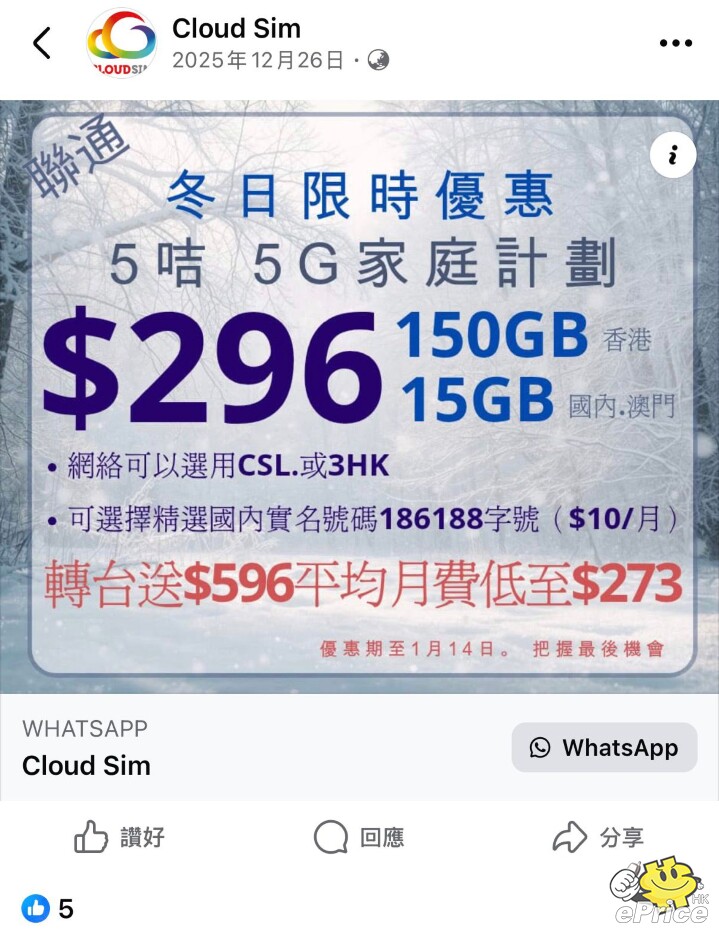
Task: Tap the info icon on the ad image
Action: [673, 155]
